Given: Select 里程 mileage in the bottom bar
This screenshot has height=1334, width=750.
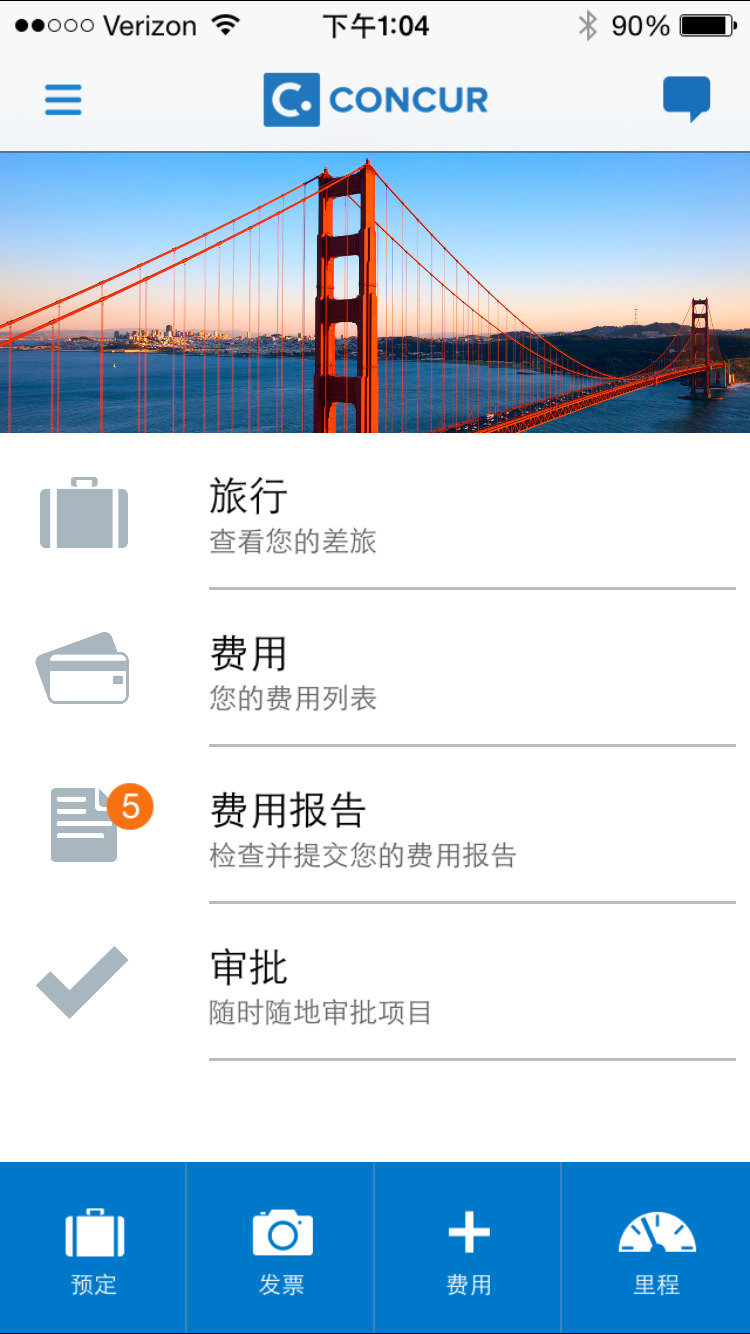Looking at the screenshot, I should coord(656,1249).
